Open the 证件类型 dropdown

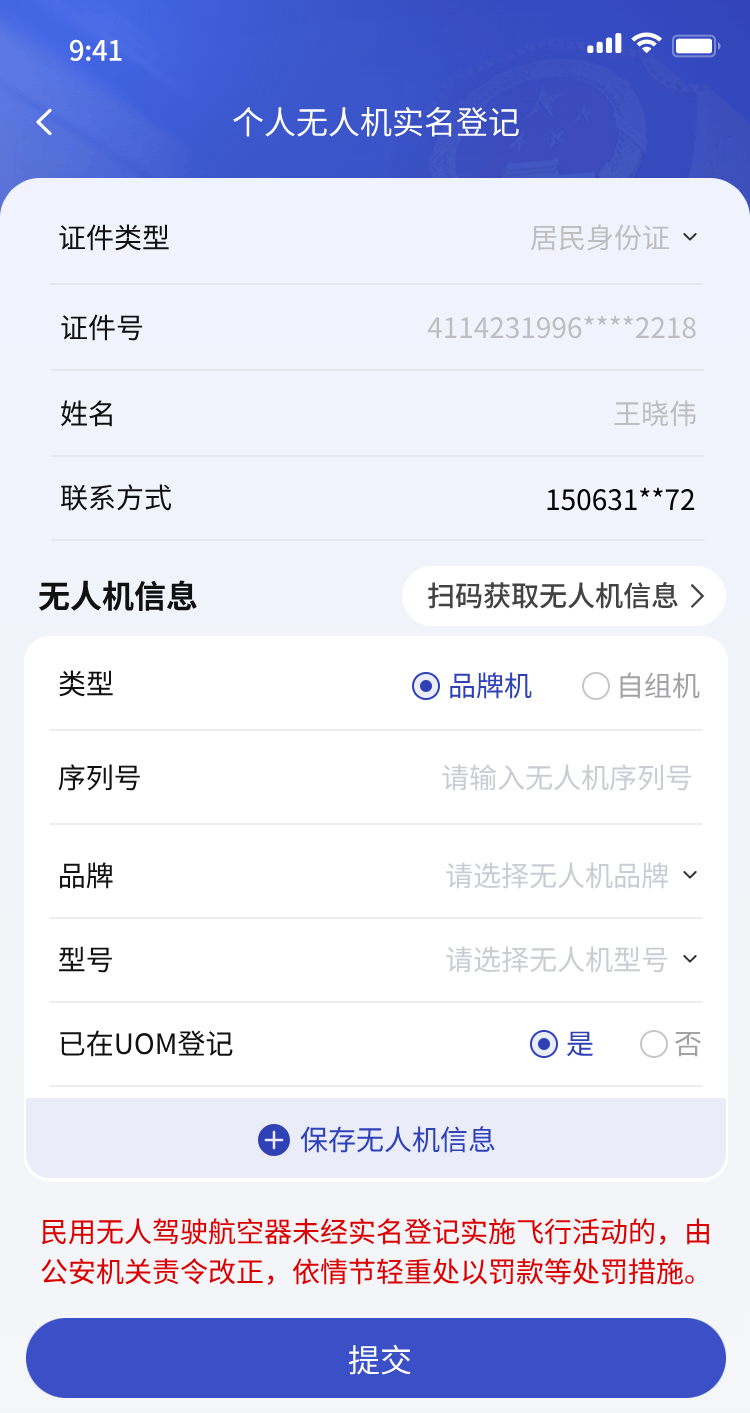pyautogui.click(x=614, y=238)
